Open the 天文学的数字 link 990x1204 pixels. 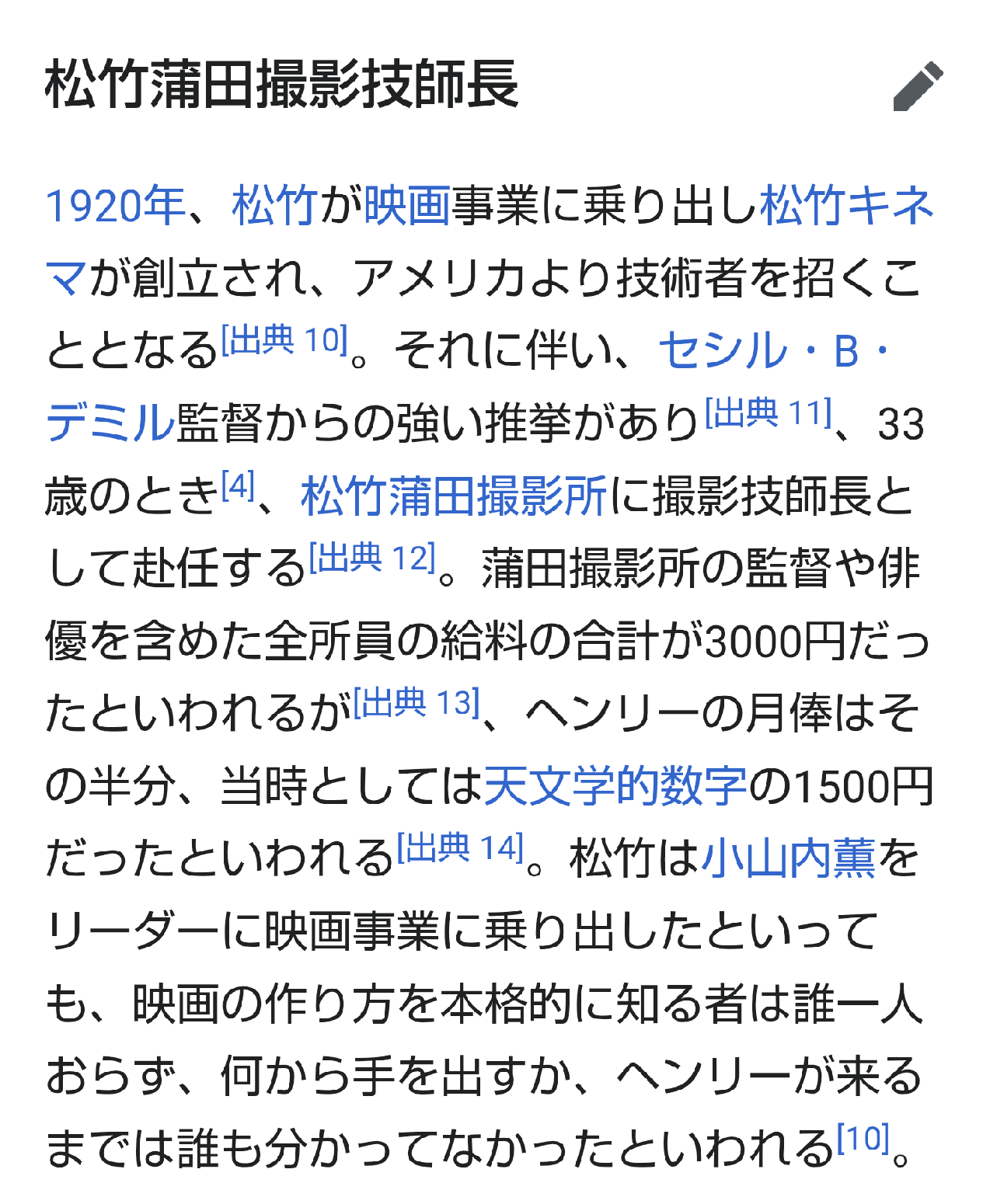[615, 787]
